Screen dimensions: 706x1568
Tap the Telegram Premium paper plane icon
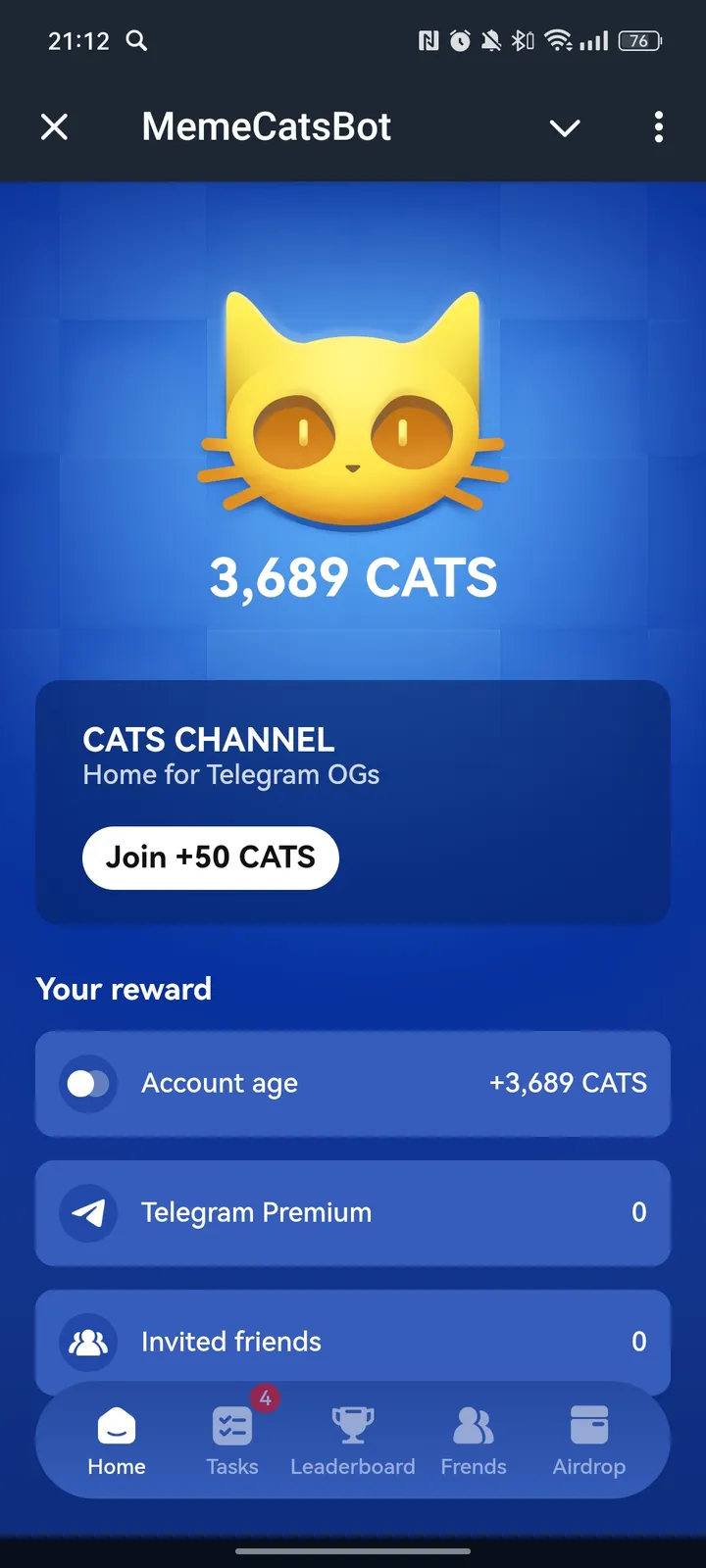[x=88, y=1212]
